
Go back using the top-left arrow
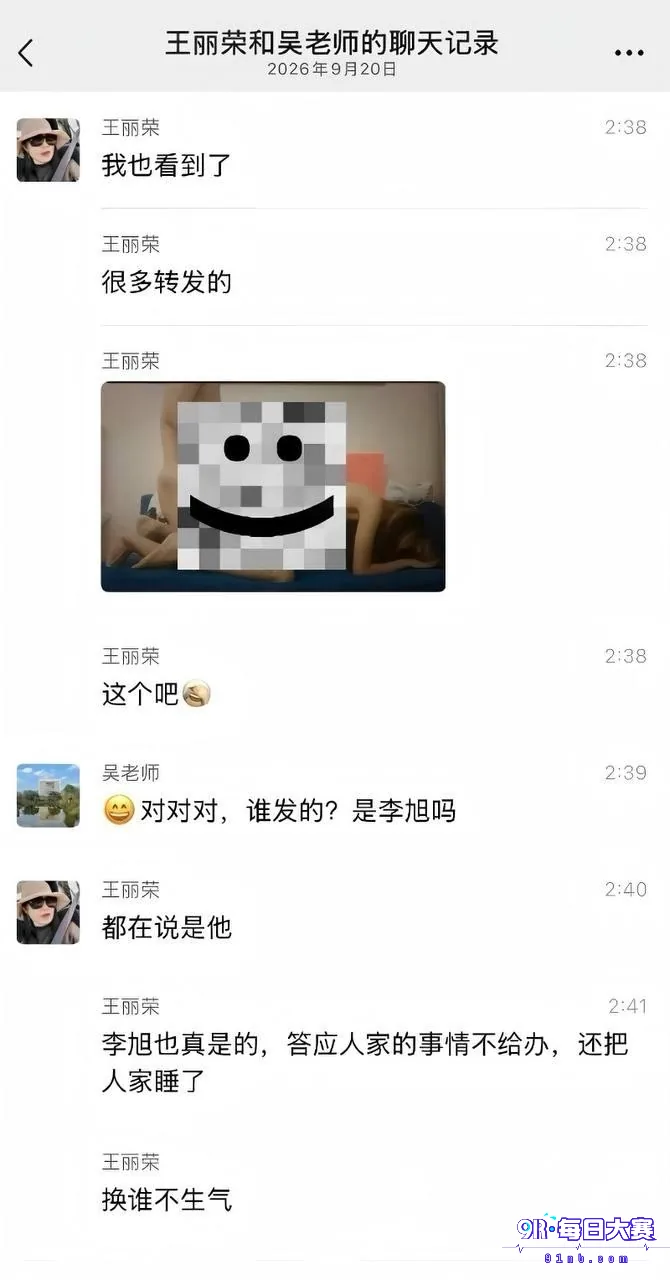(26, 53)
